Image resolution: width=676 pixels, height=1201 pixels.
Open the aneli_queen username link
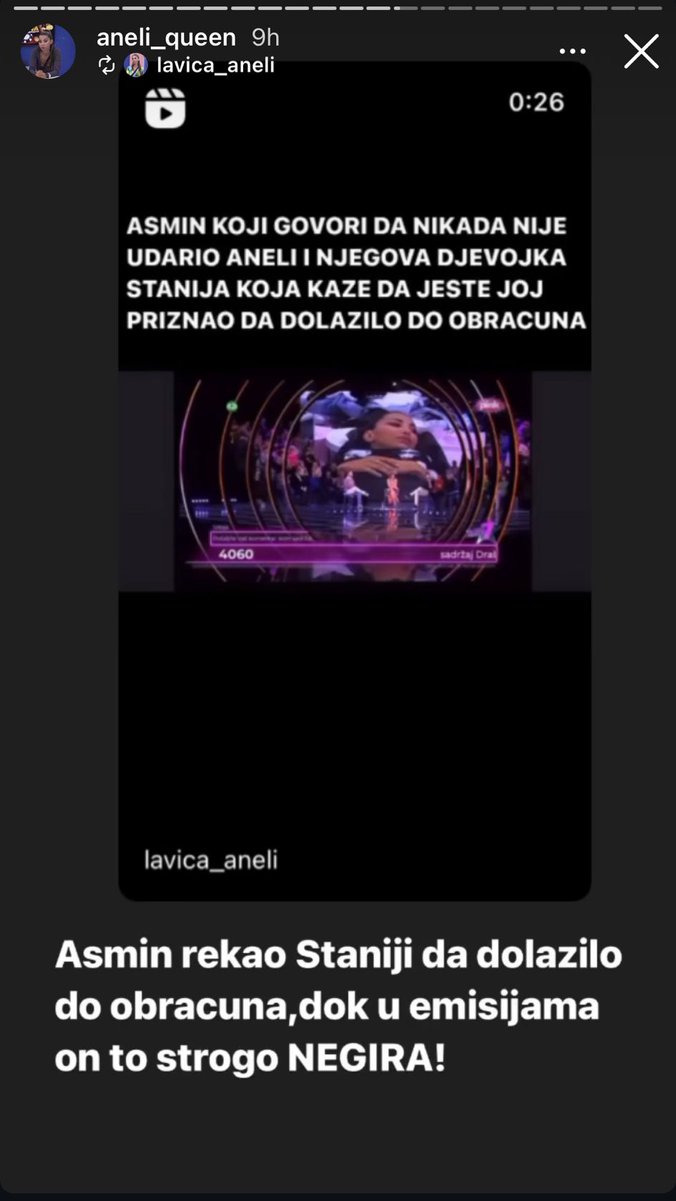(x=166, y=38)
